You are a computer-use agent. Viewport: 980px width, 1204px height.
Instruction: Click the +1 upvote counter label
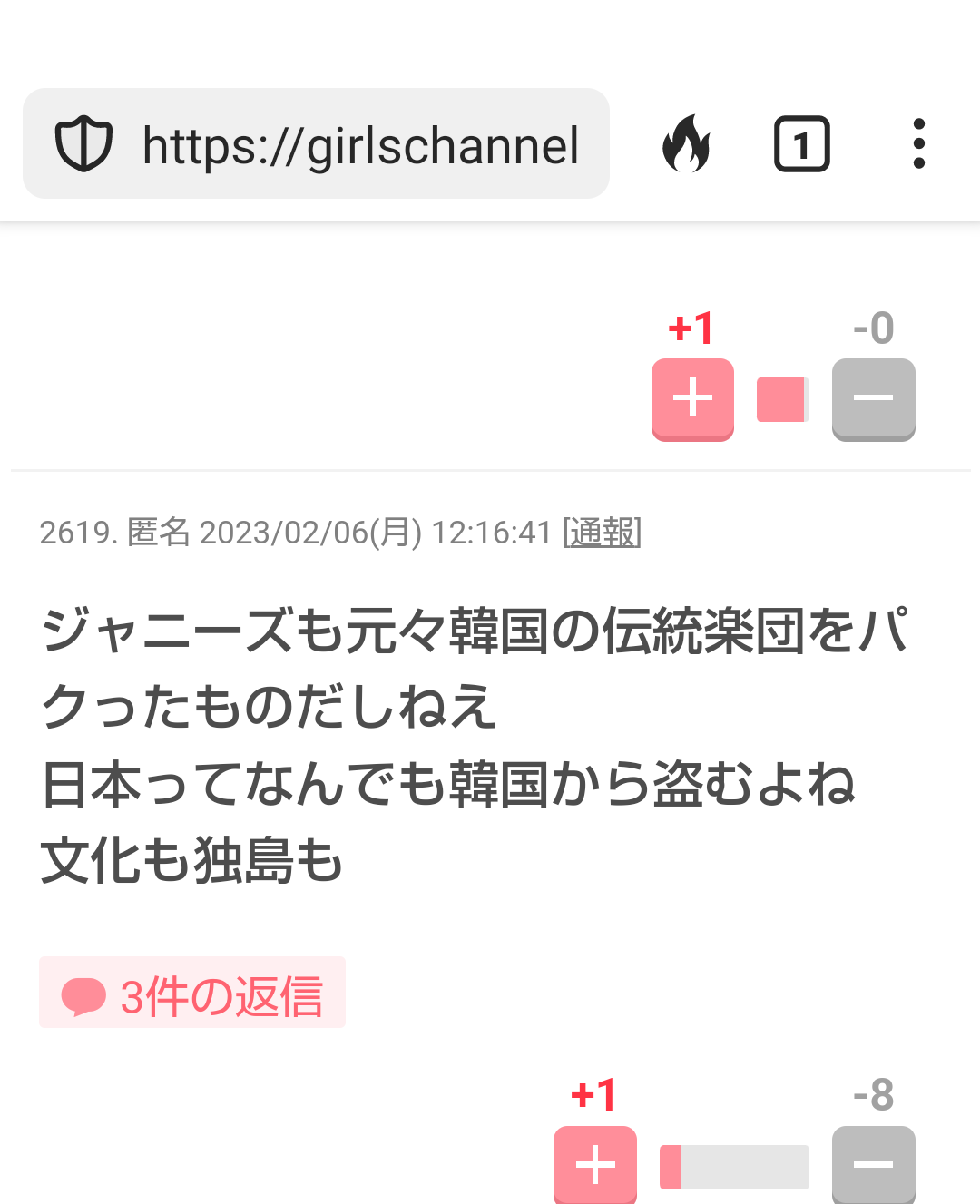click(x=691, y=329)
